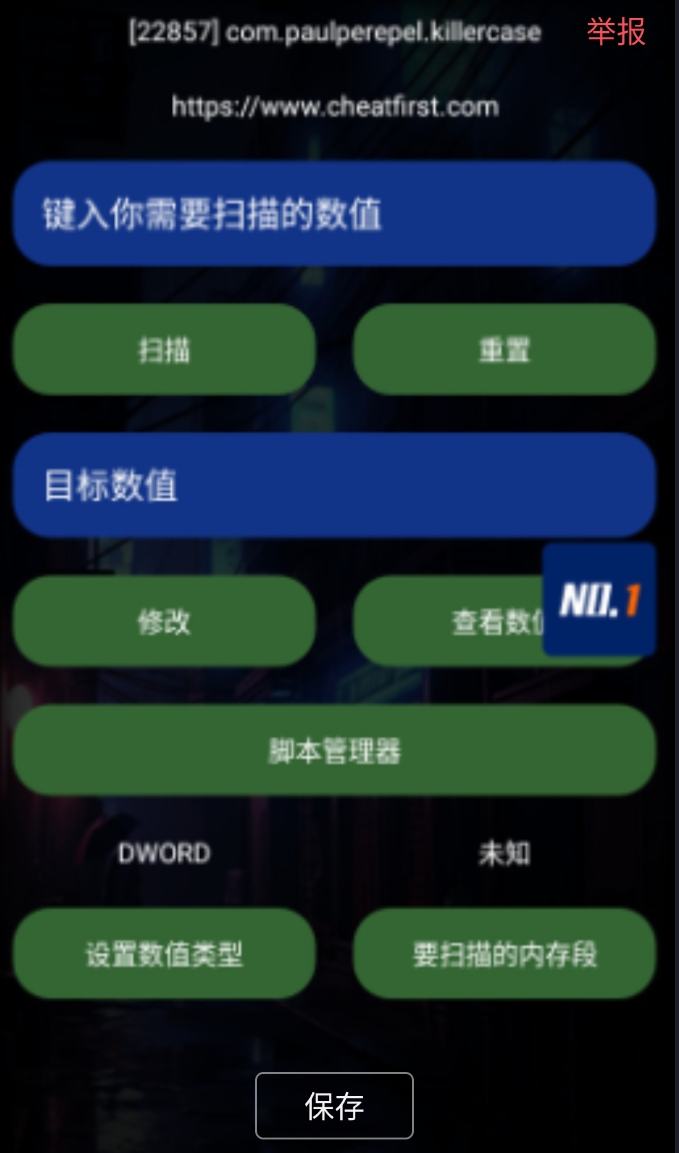Tap the floating NO.1 icon
Screen dimensions: 679x1153
(x=599, y=600)
